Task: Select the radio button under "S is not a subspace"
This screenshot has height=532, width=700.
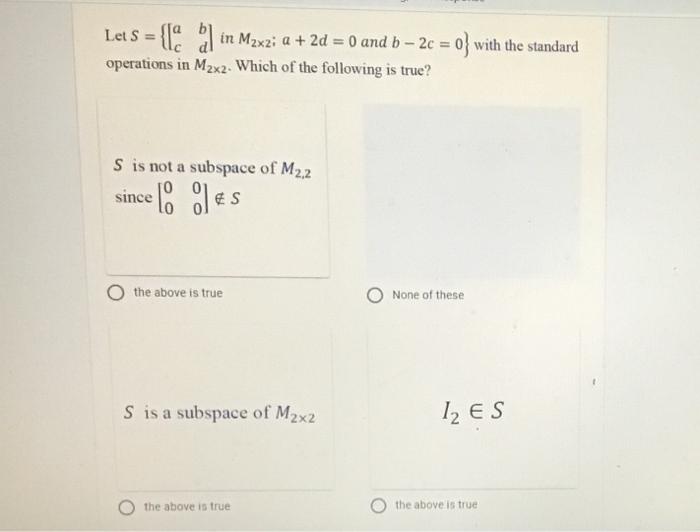Action: tap(117, 293)
